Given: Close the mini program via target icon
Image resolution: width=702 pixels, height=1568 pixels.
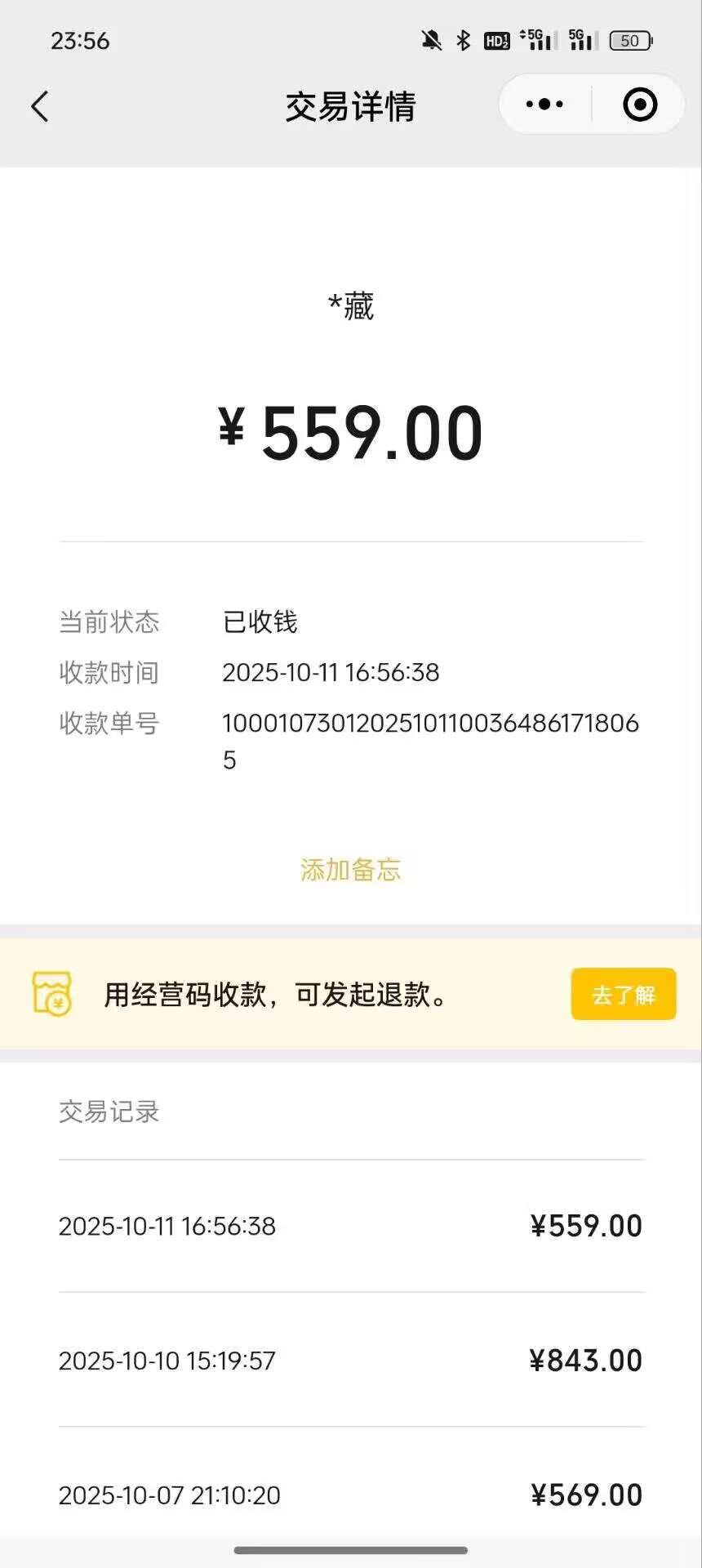Looking at the screenshot, I should click(x=639, y=105).
